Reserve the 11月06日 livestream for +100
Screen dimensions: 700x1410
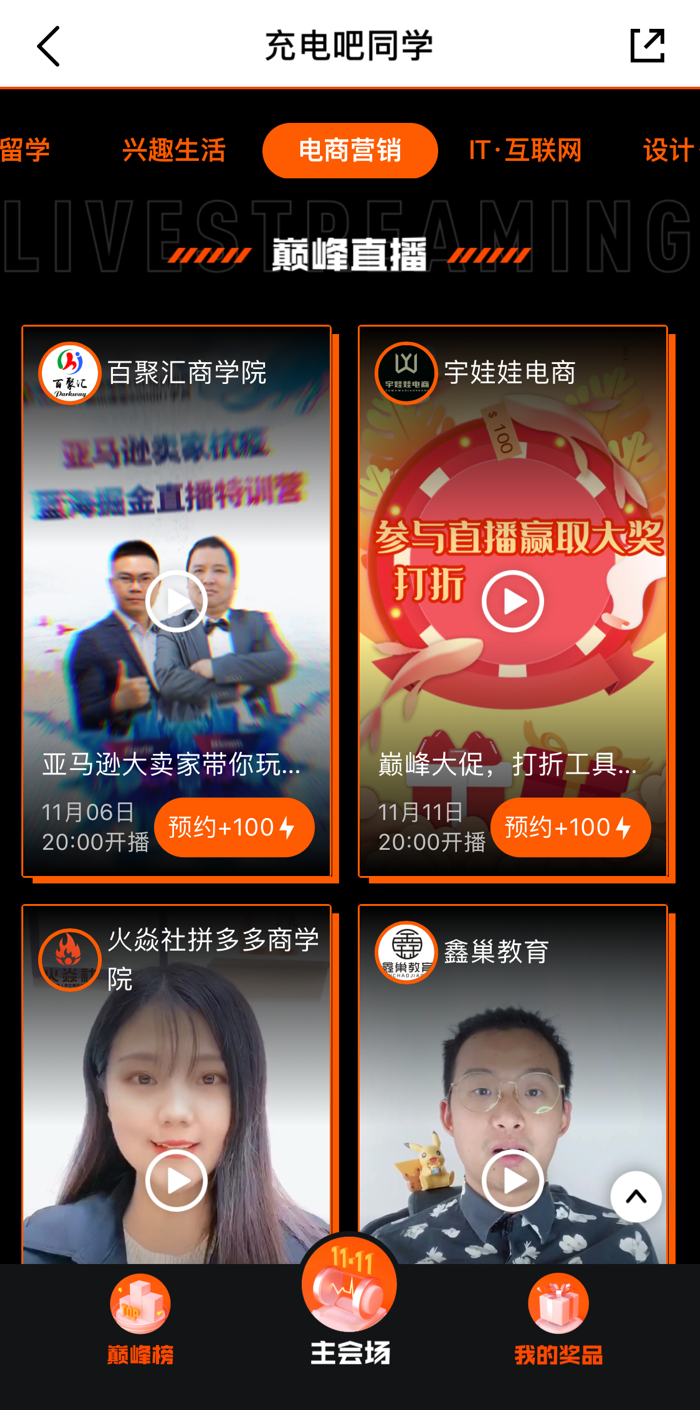click(234, 827)
